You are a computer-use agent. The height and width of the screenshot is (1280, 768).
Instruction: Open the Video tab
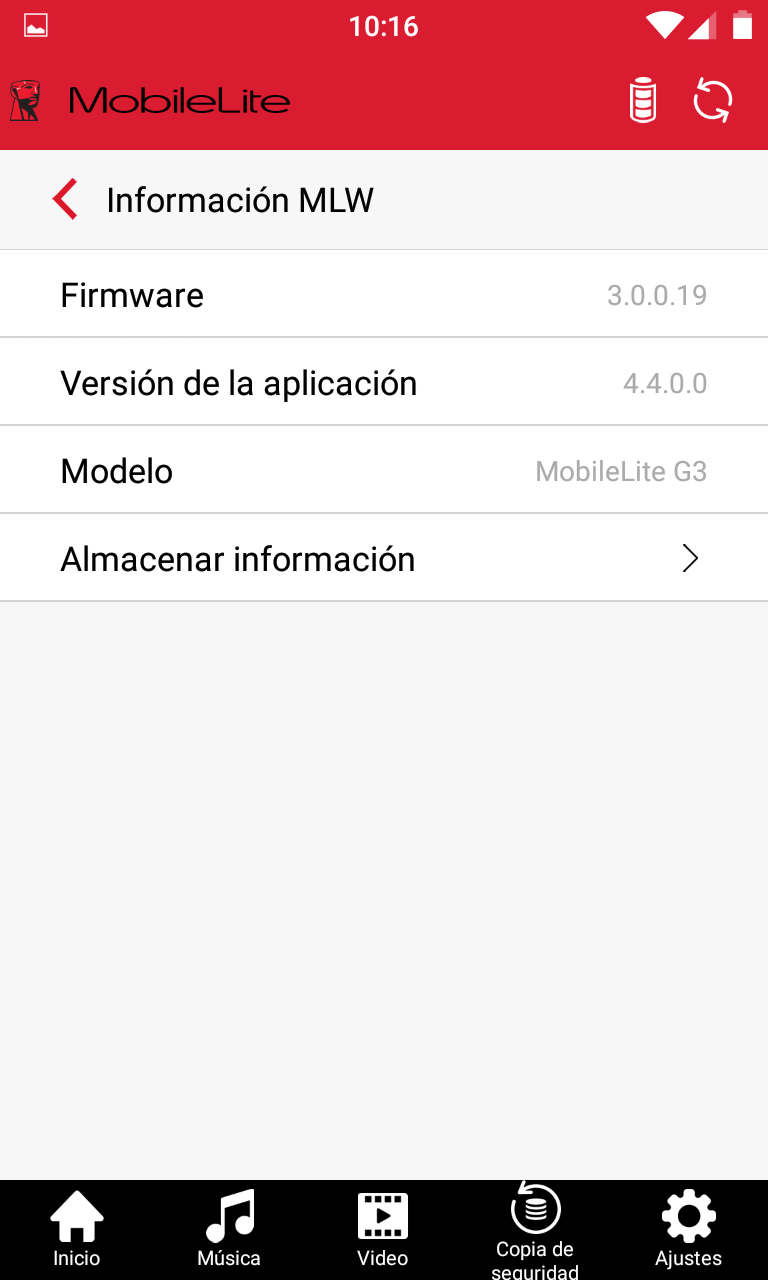point(383,1230)
